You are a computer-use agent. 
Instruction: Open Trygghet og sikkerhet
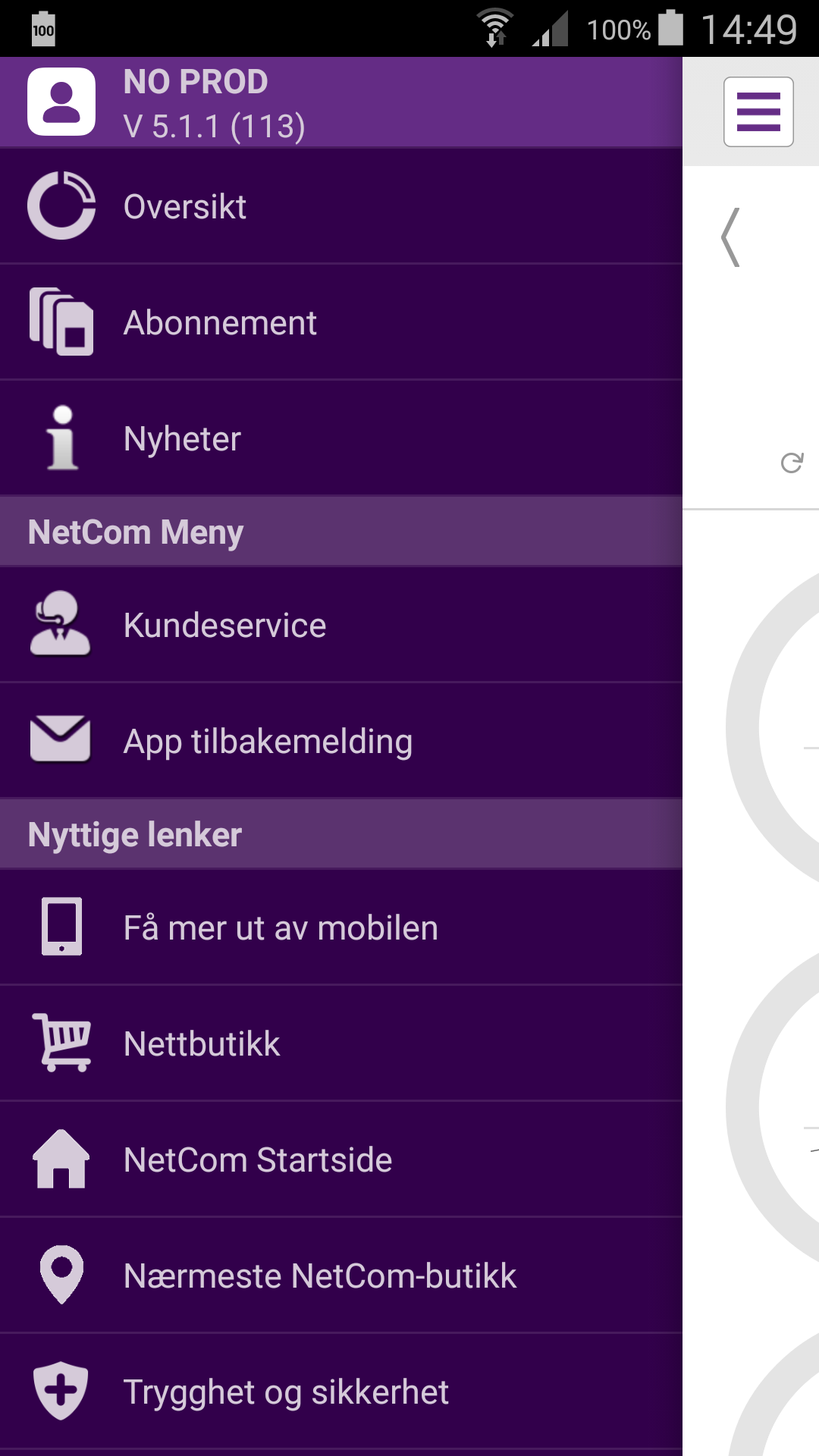(341, 1392)
